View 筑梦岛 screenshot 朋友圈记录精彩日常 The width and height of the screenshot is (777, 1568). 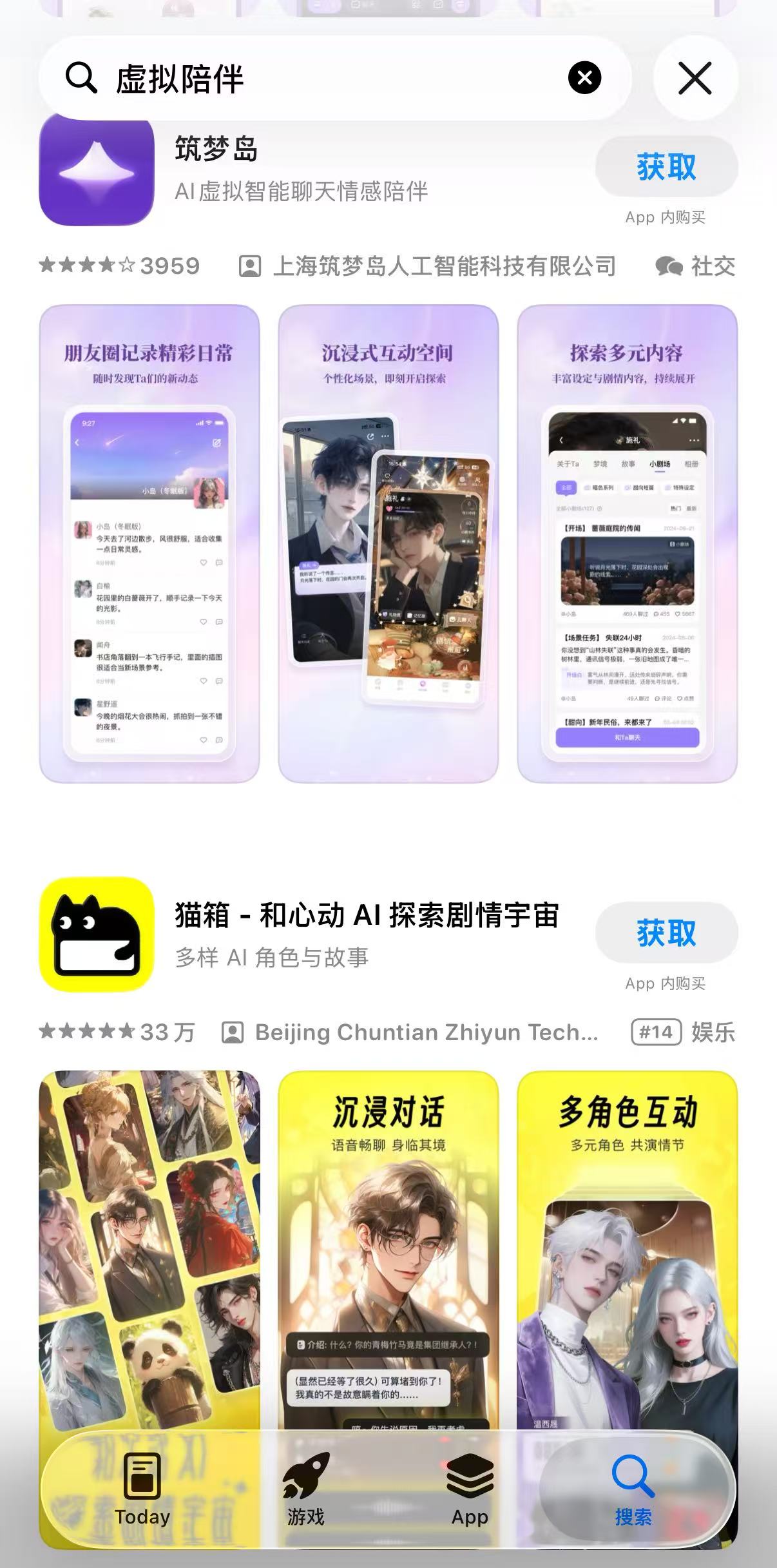click(x=149, y=543)
